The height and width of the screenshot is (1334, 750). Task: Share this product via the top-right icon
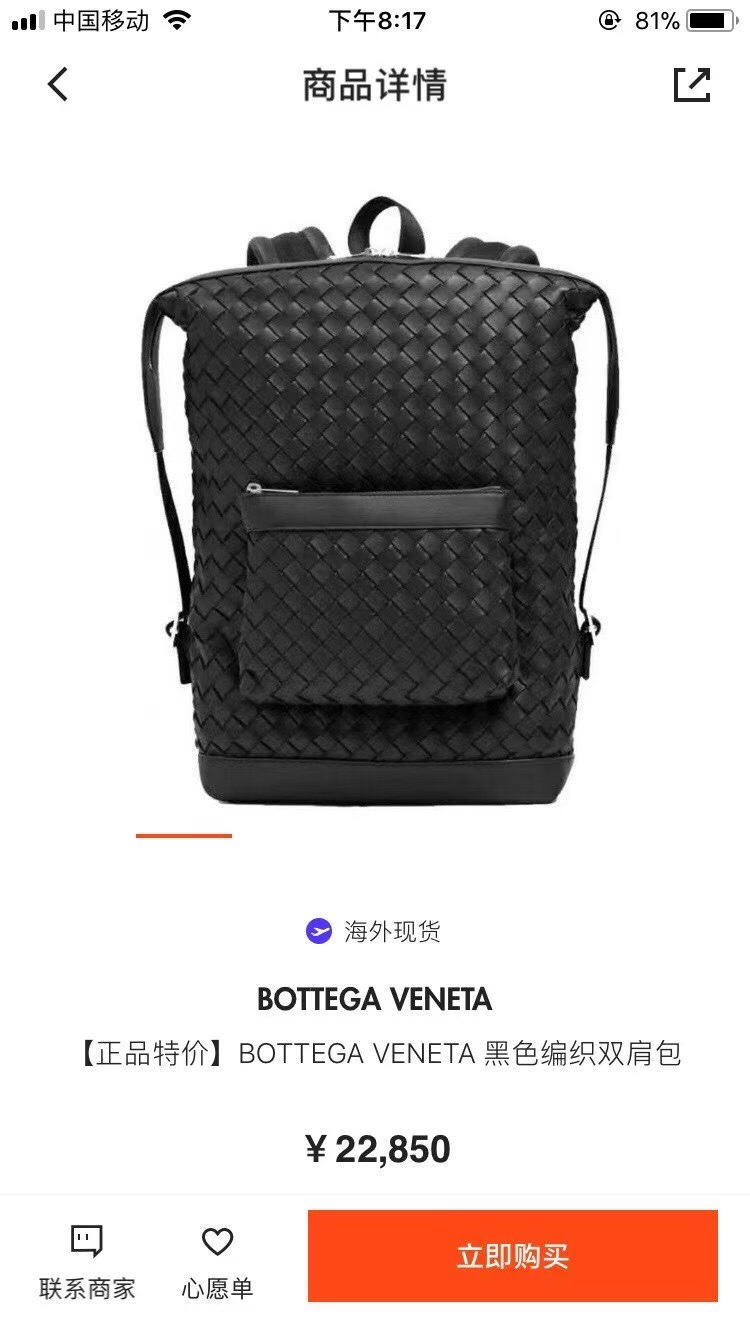[691, 85]
